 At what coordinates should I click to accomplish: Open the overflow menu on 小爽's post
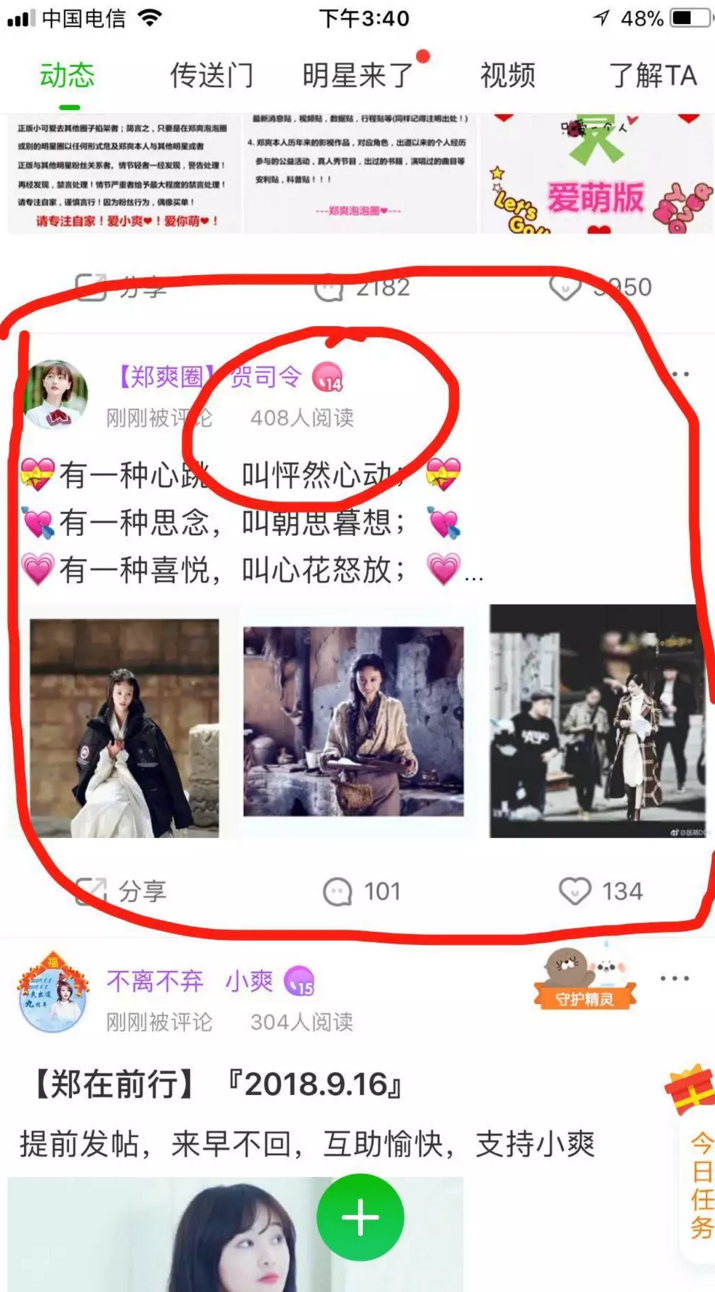[674, 978]
